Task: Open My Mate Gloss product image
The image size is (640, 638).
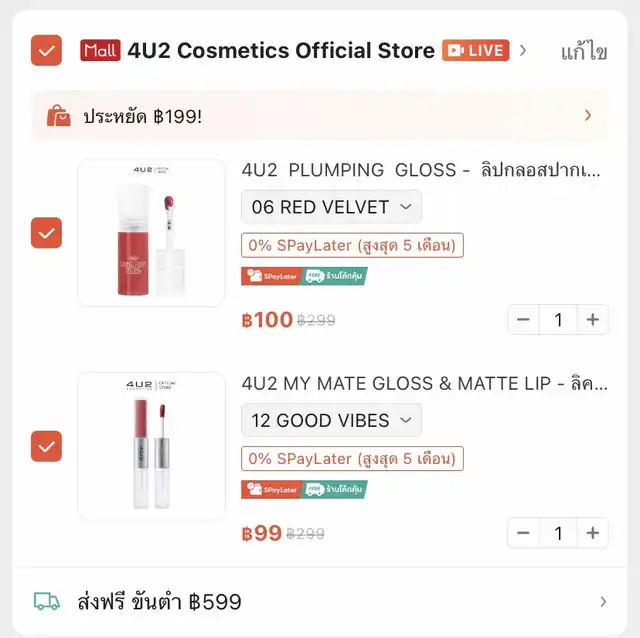Action: 151,446
